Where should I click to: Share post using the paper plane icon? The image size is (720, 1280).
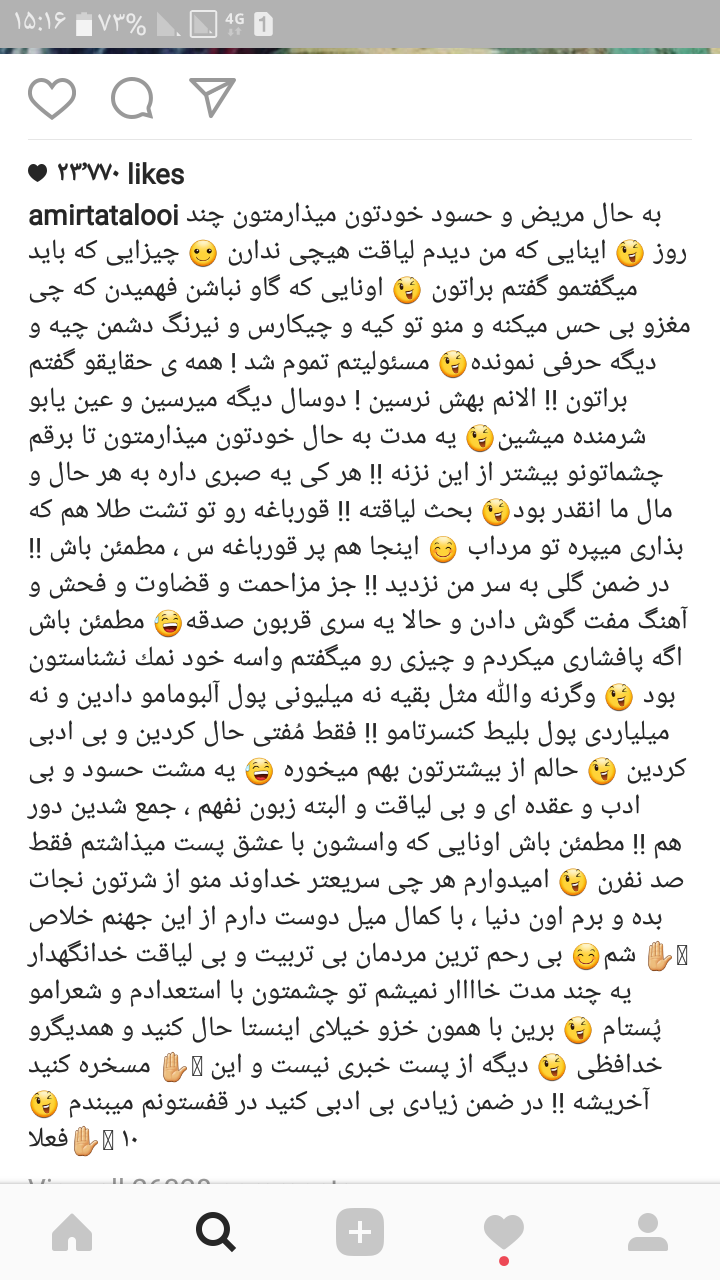tap(212, 98)
